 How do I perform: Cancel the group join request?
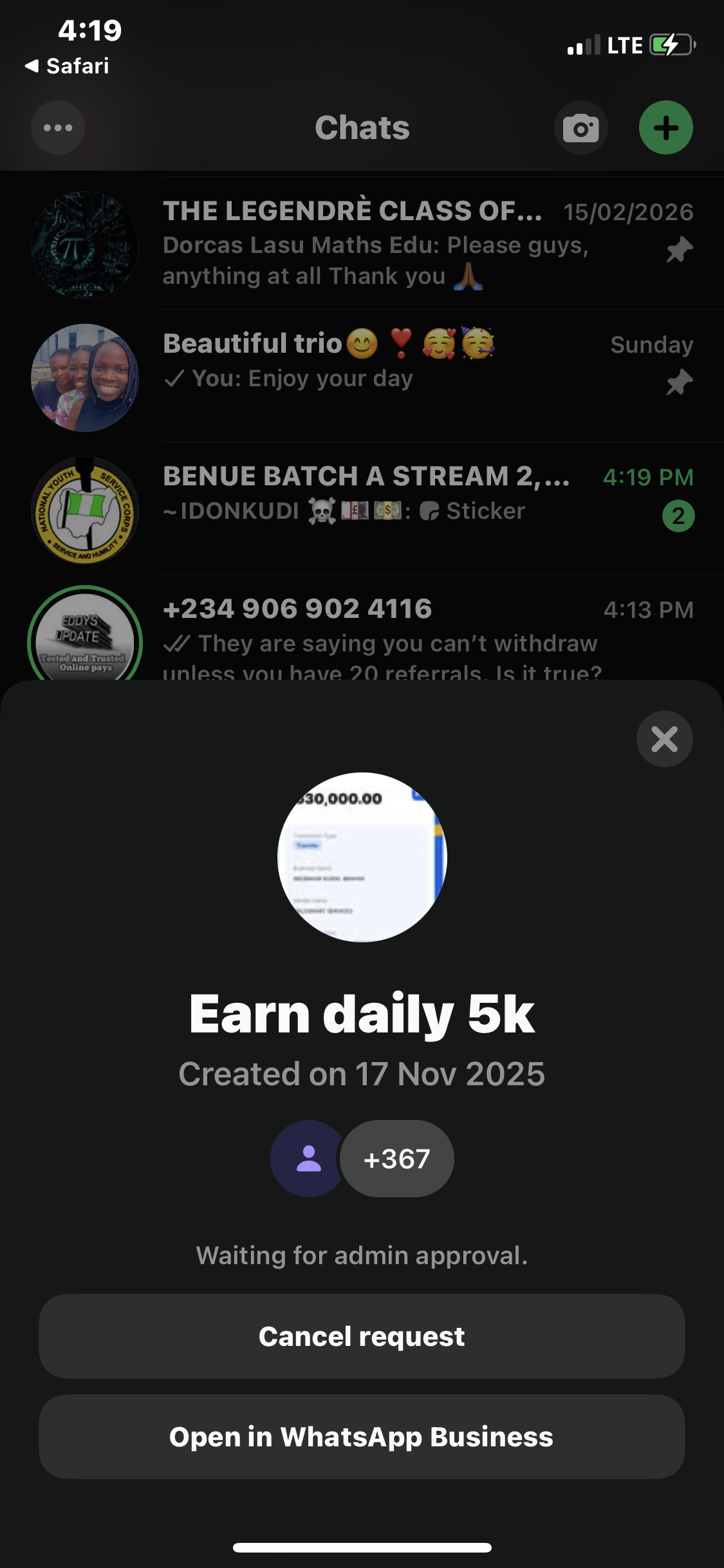362,1336
